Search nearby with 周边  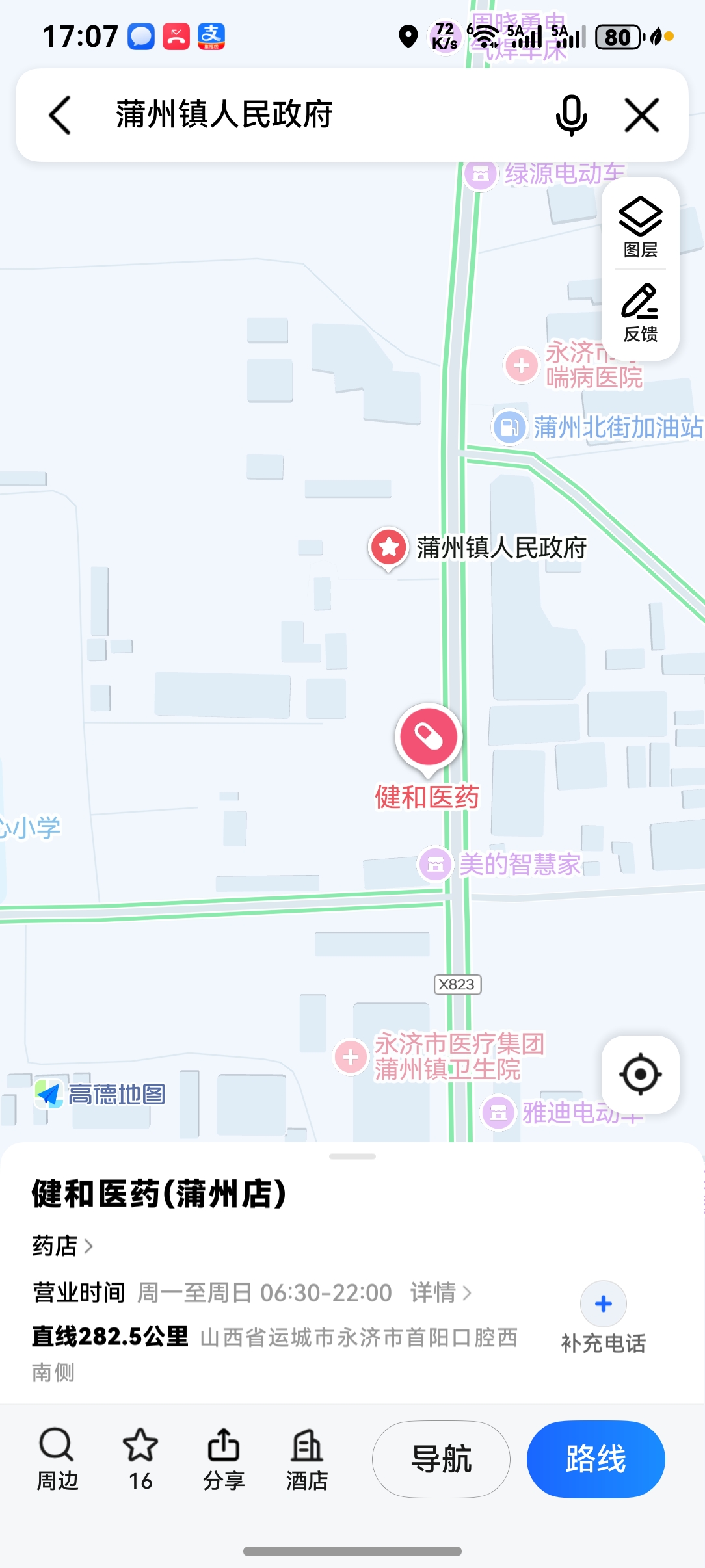click(57, 1459)
